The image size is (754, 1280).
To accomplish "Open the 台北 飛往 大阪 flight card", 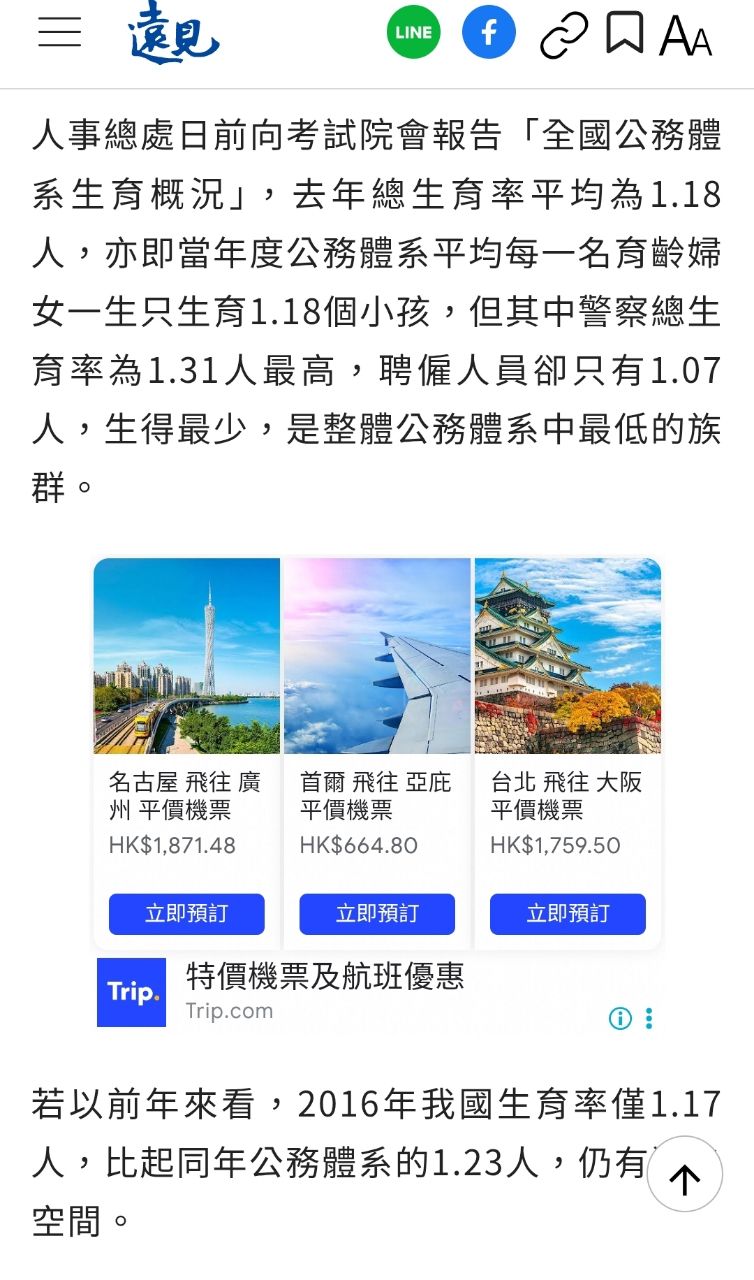I will [x=567, y=655].
